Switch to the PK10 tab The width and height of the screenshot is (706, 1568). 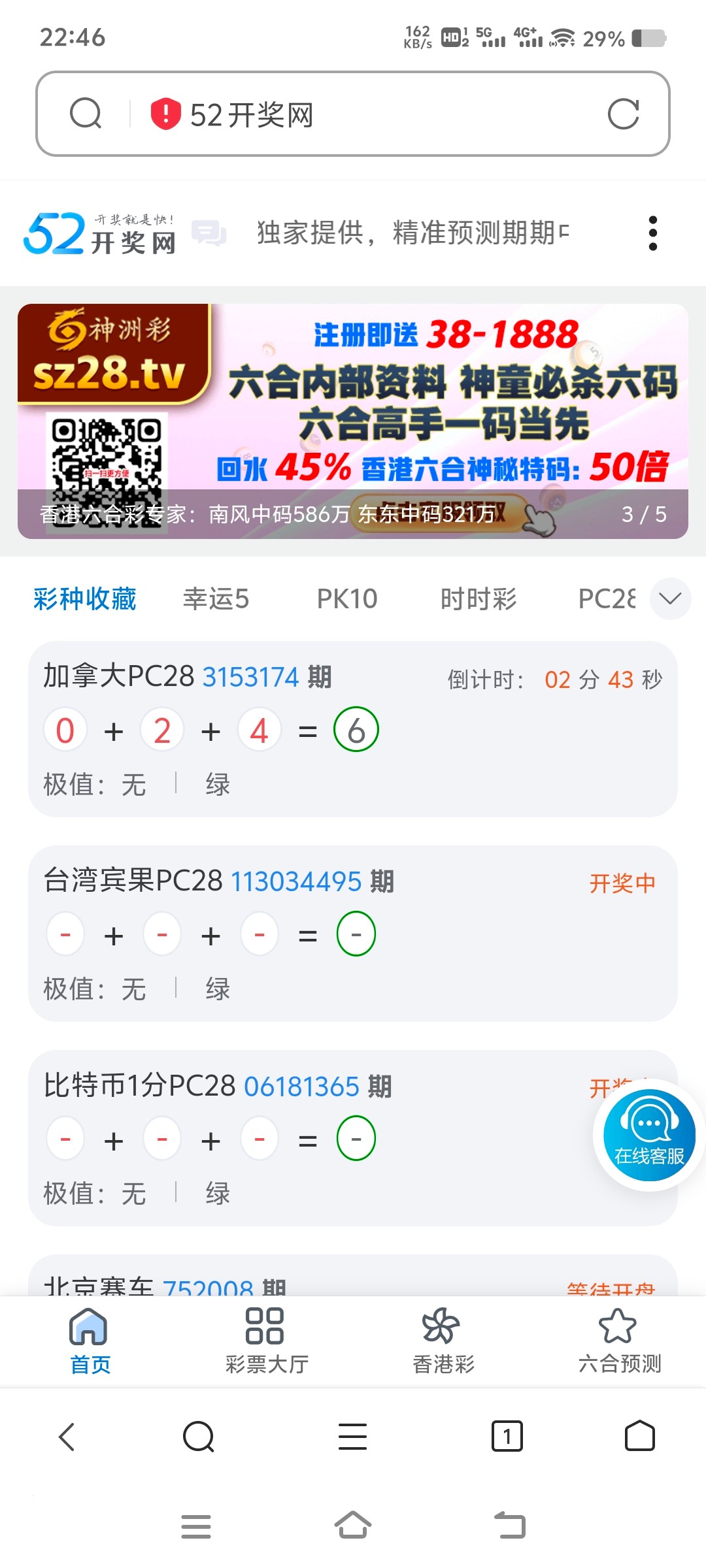[347, 598]
